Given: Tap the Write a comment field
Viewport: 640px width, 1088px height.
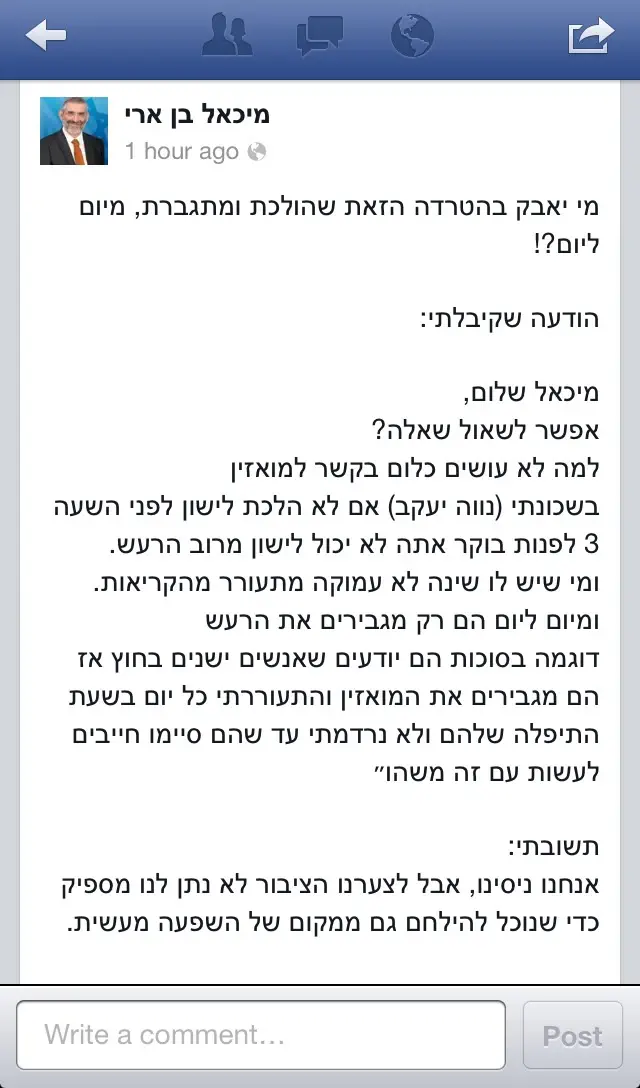Looking at the screenshot, I should coord(260,1034).
